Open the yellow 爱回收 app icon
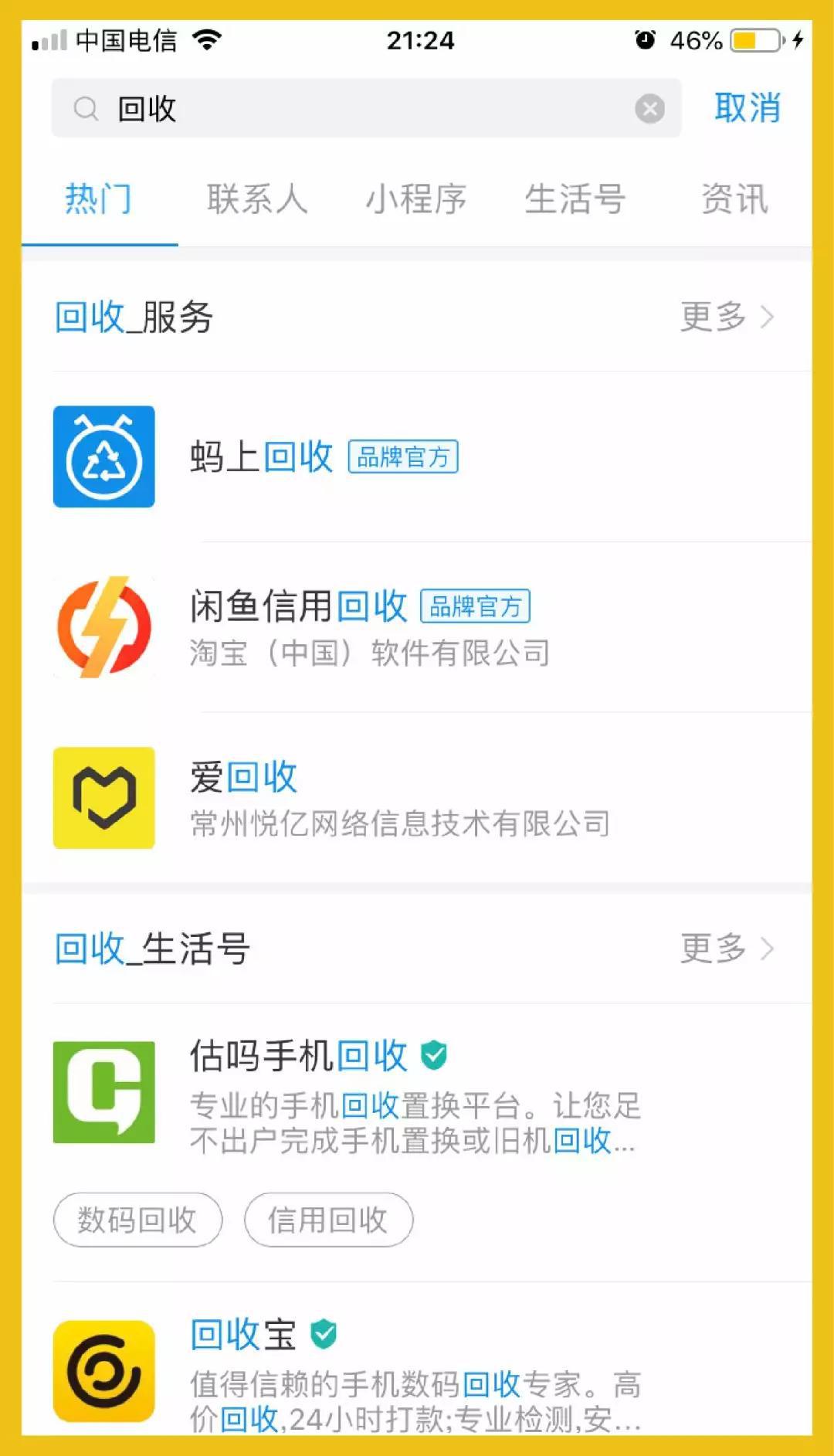 point(104,797)
